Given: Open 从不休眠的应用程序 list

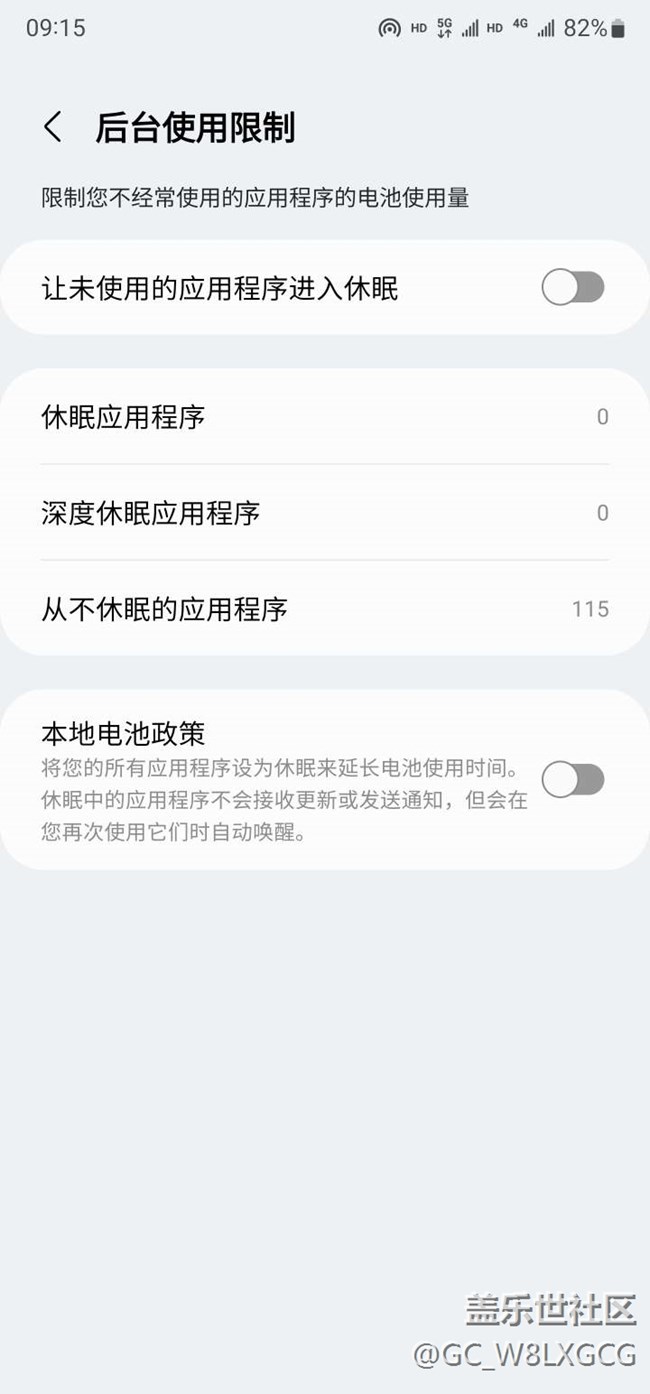Looking at the screenshot, I should (x=325, y=608).
